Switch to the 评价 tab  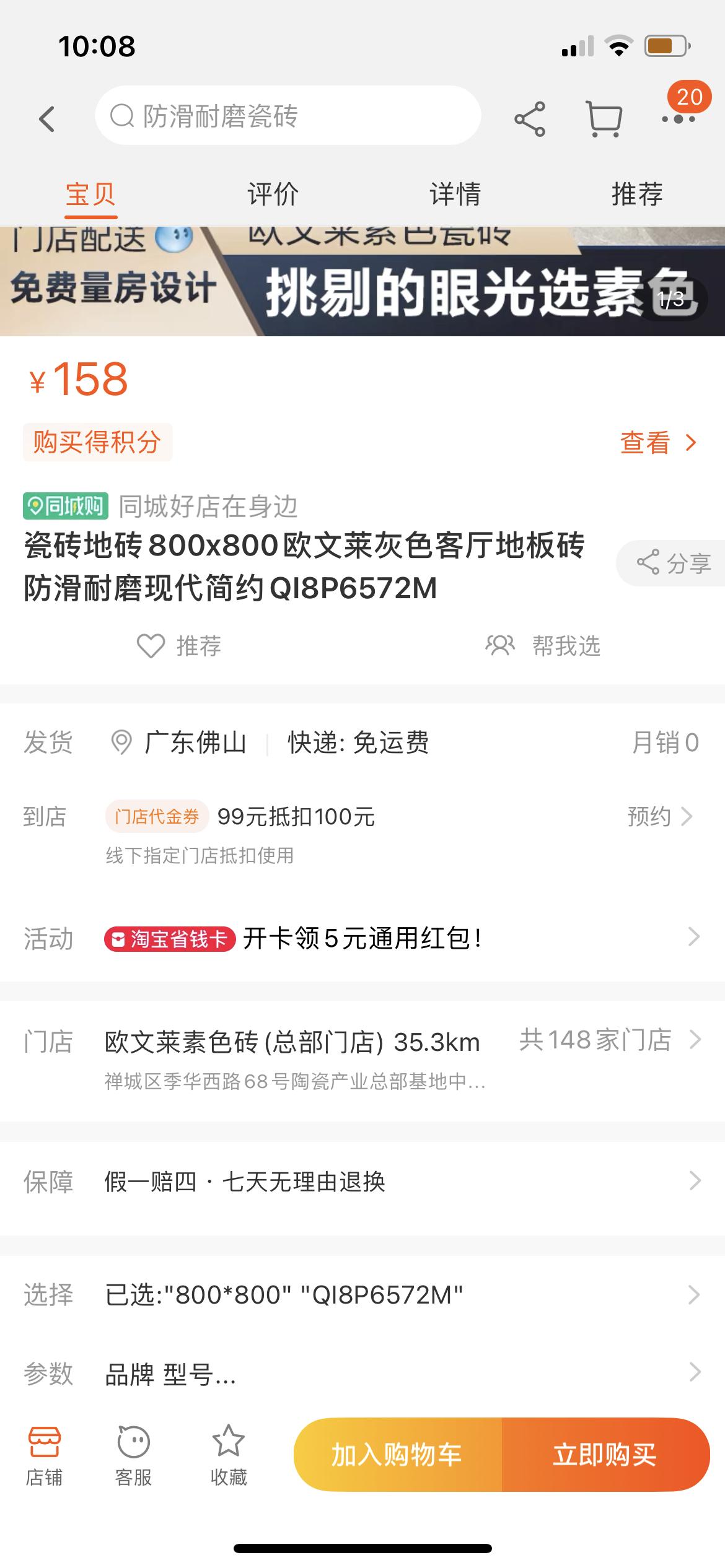273,194
